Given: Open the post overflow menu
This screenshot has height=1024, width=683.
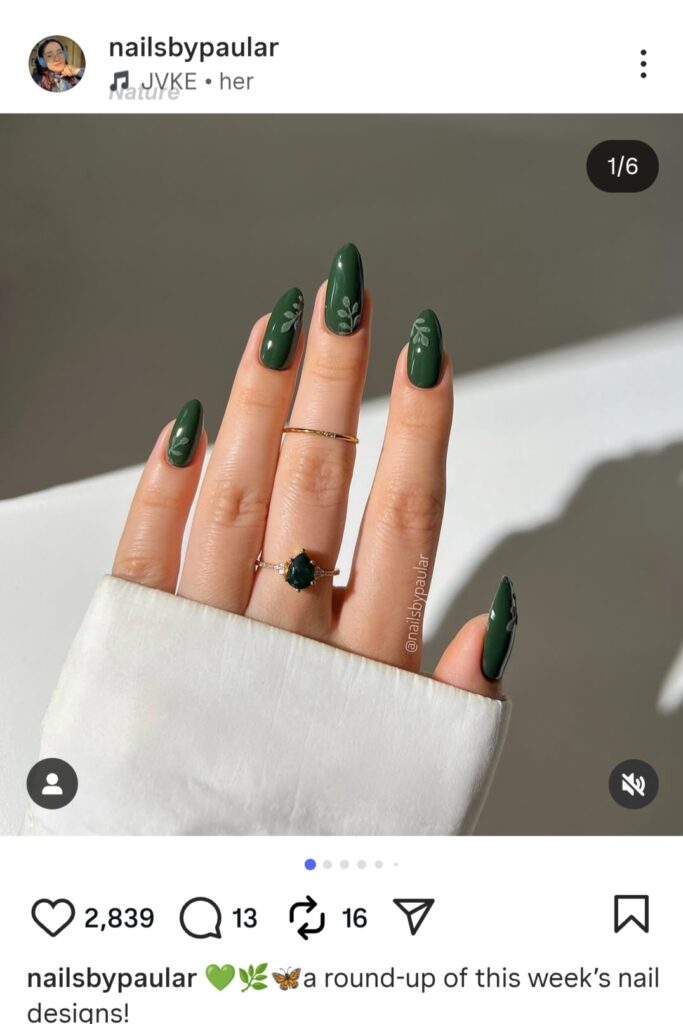Looking at the screenshot, I should [643, 63].
